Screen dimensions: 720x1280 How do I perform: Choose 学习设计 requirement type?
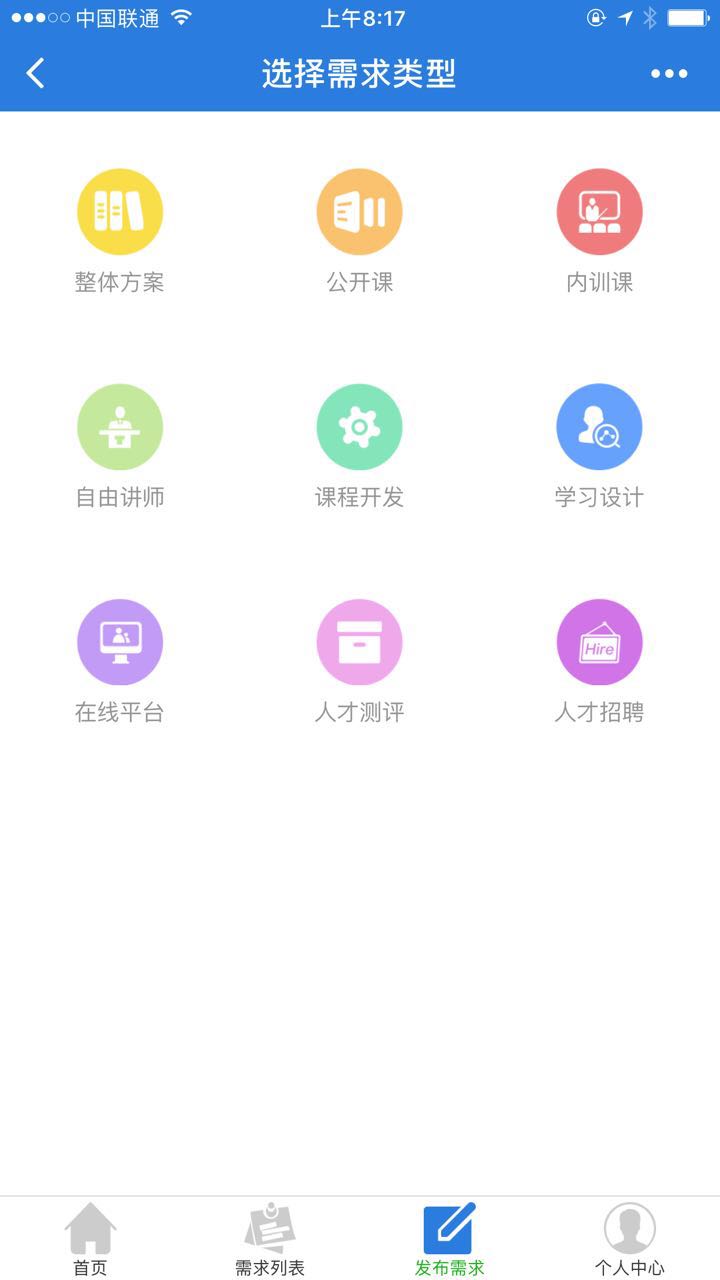click(x=599, y=427)
